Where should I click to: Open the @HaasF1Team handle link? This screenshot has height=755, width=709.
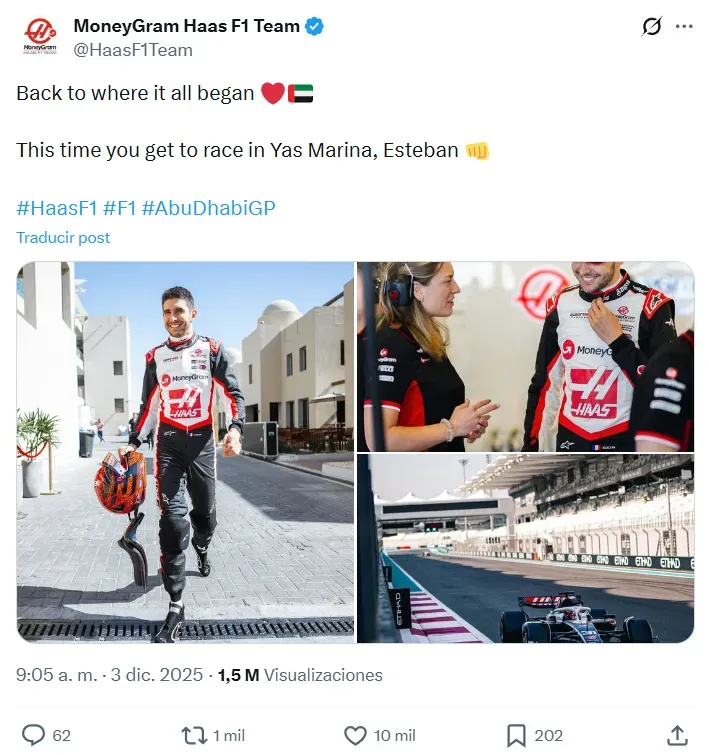[134, 50]
